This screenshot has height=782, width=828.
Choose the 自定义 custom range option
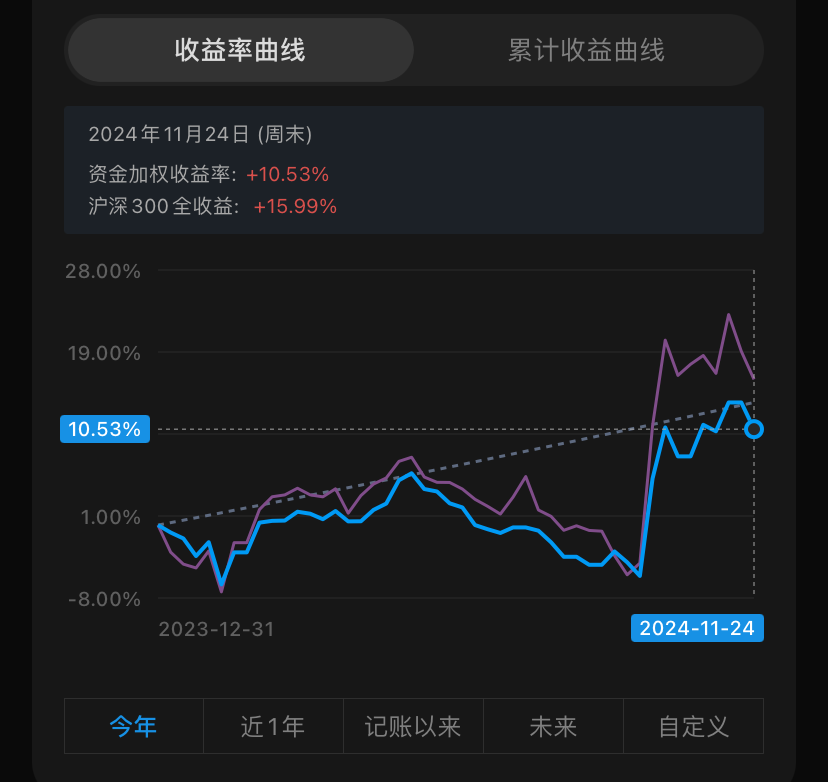pyautogui.click(x=693, y=726)
